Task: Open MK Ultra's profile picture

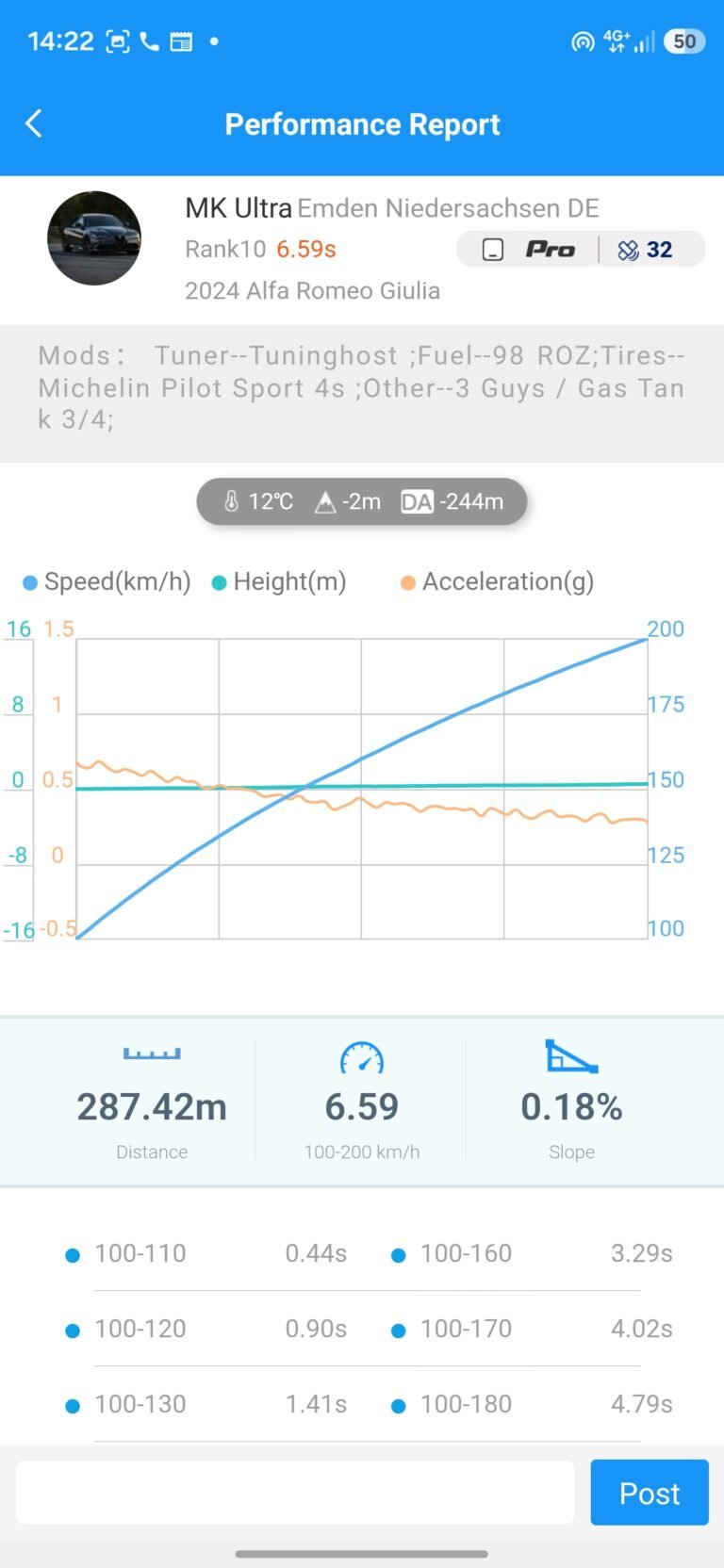Action: (x=94, y=238)
